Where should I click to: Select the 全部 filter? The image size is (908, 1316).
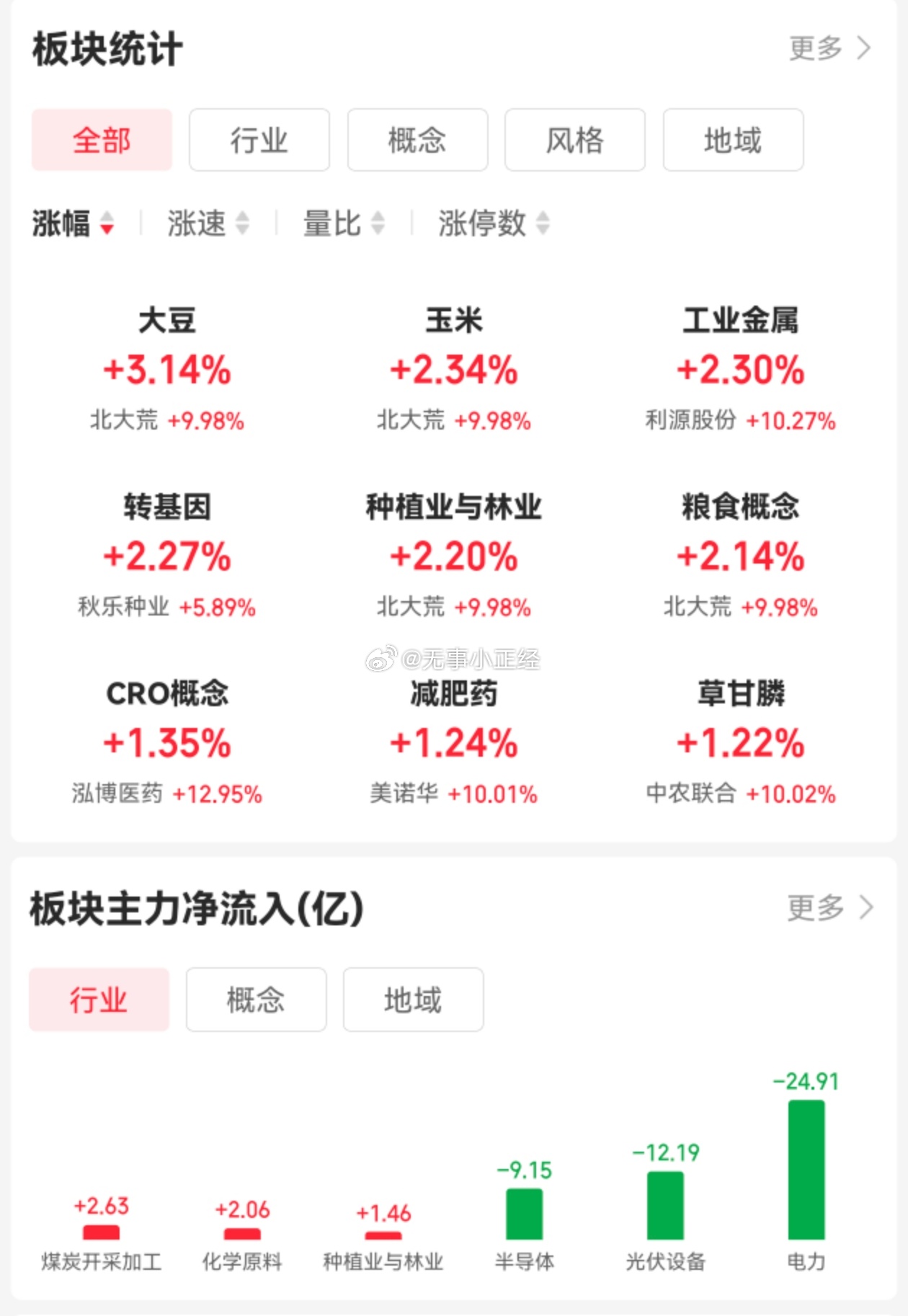click(101, 141)
